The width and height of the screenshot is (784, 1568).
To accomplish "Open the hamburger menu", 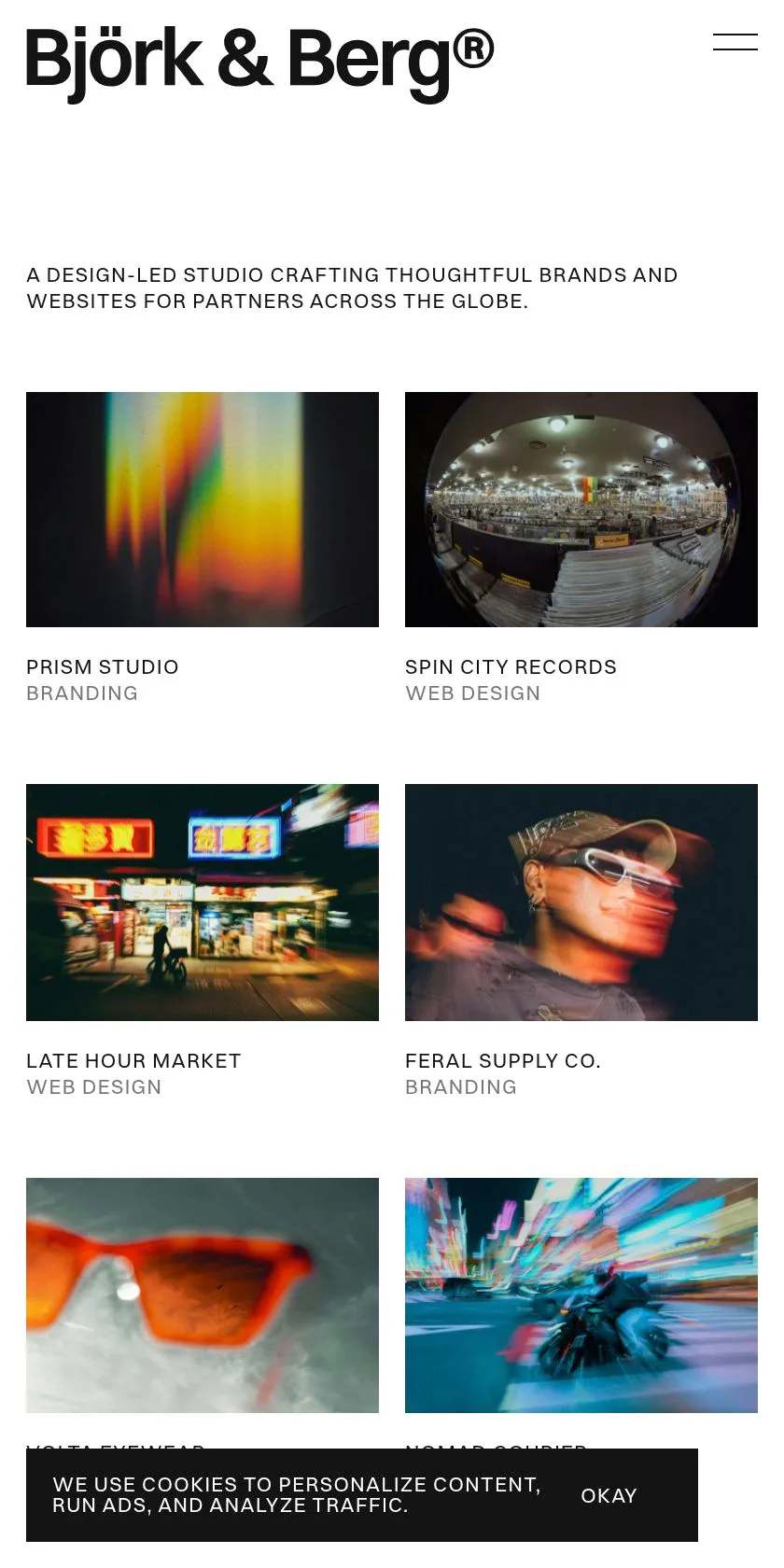I will 735,42.
